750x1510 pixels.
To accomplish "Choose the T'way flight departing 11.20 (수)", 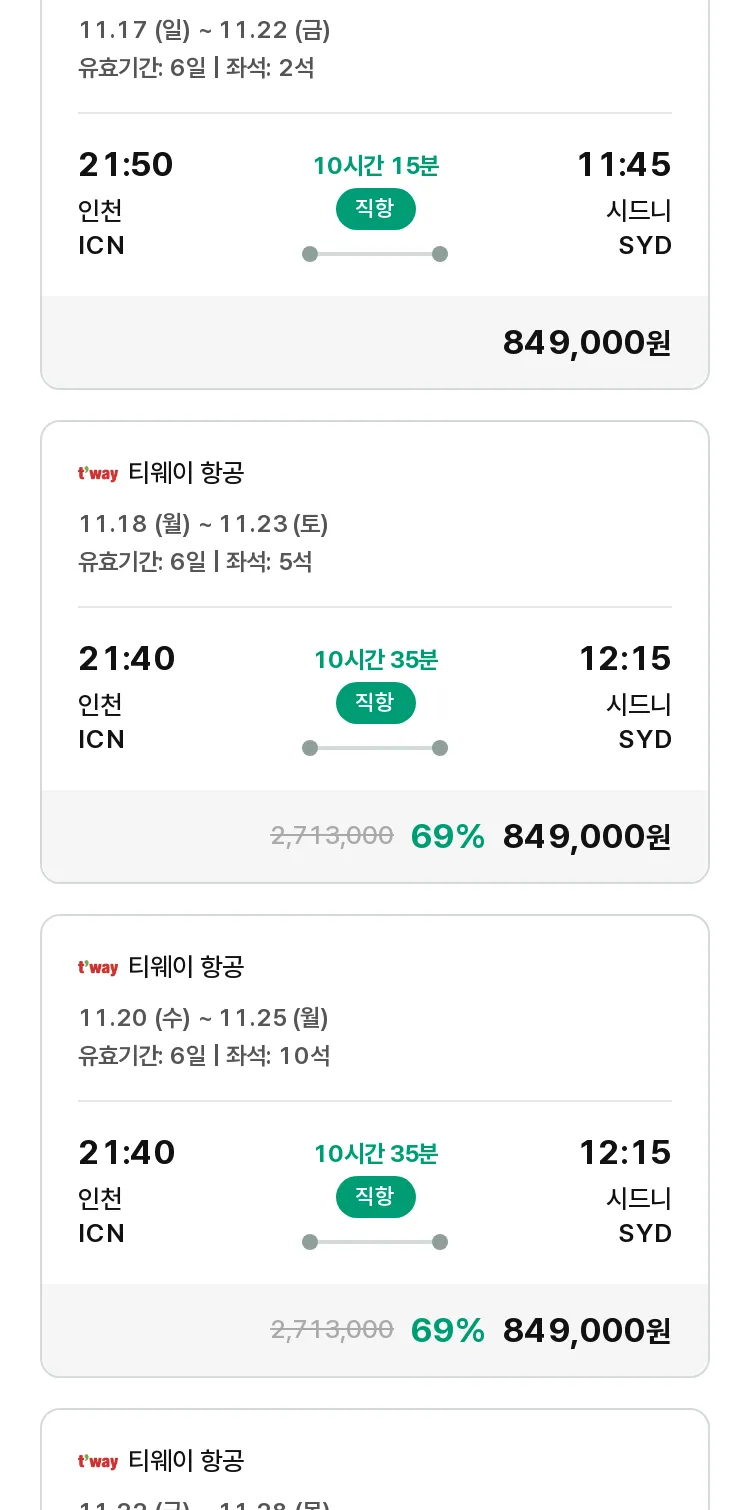I will click(x=375, y=1146).
